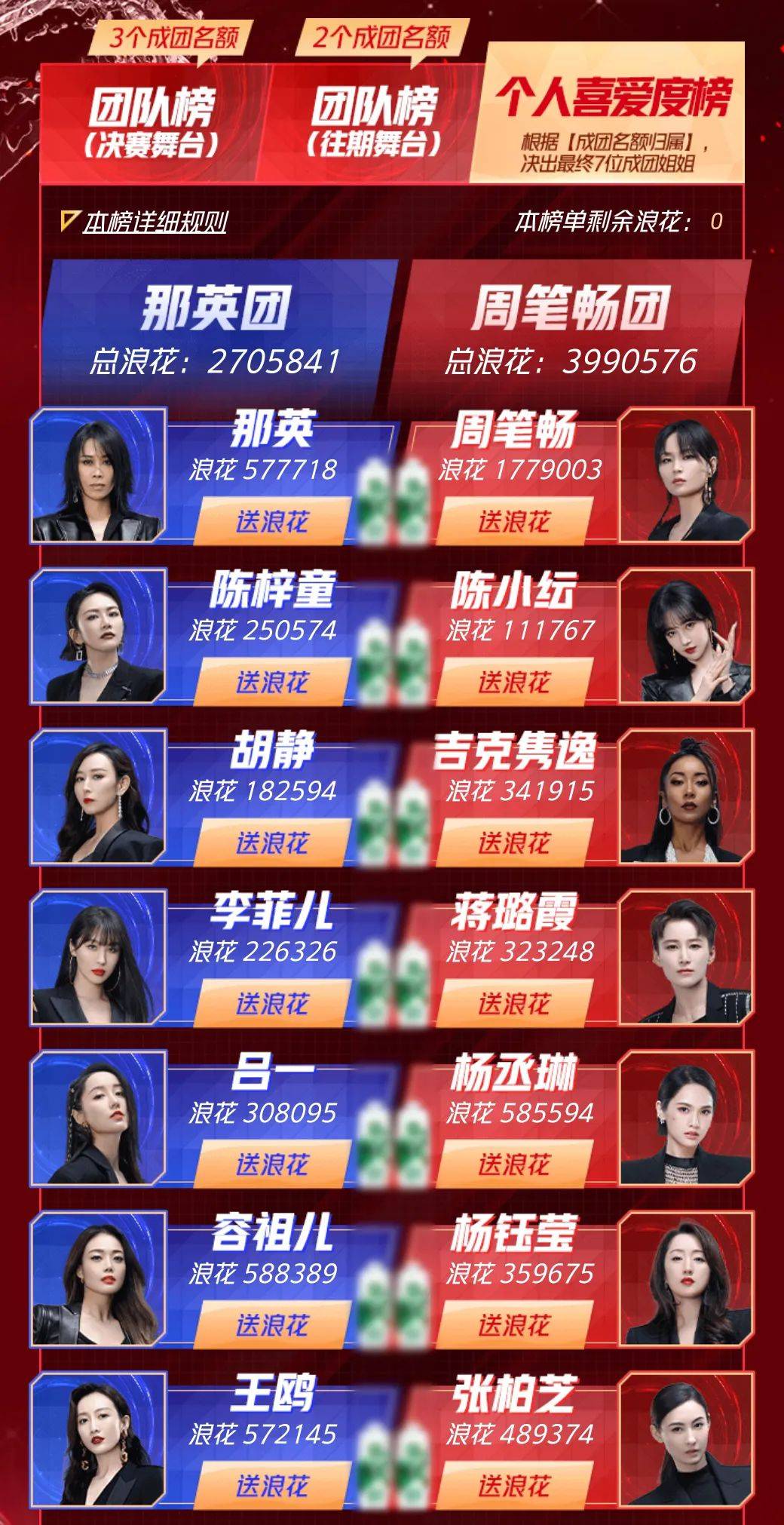Vote 送浪花 for 胡静
Screen dimensions: 784x1525
pos(272,842)
